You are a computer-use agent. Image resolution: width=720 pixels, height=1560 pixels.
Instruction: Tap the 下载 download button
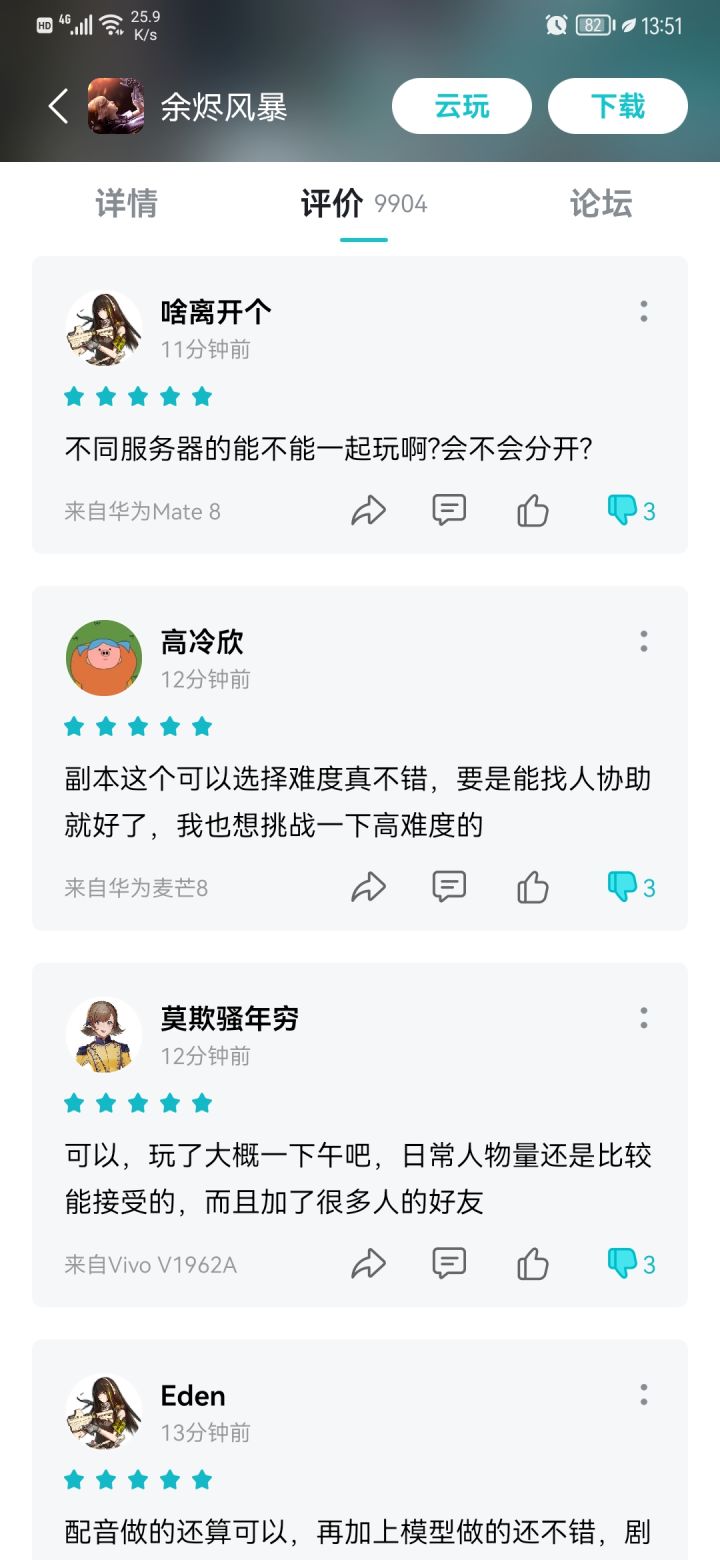click(x=617, y=106)
